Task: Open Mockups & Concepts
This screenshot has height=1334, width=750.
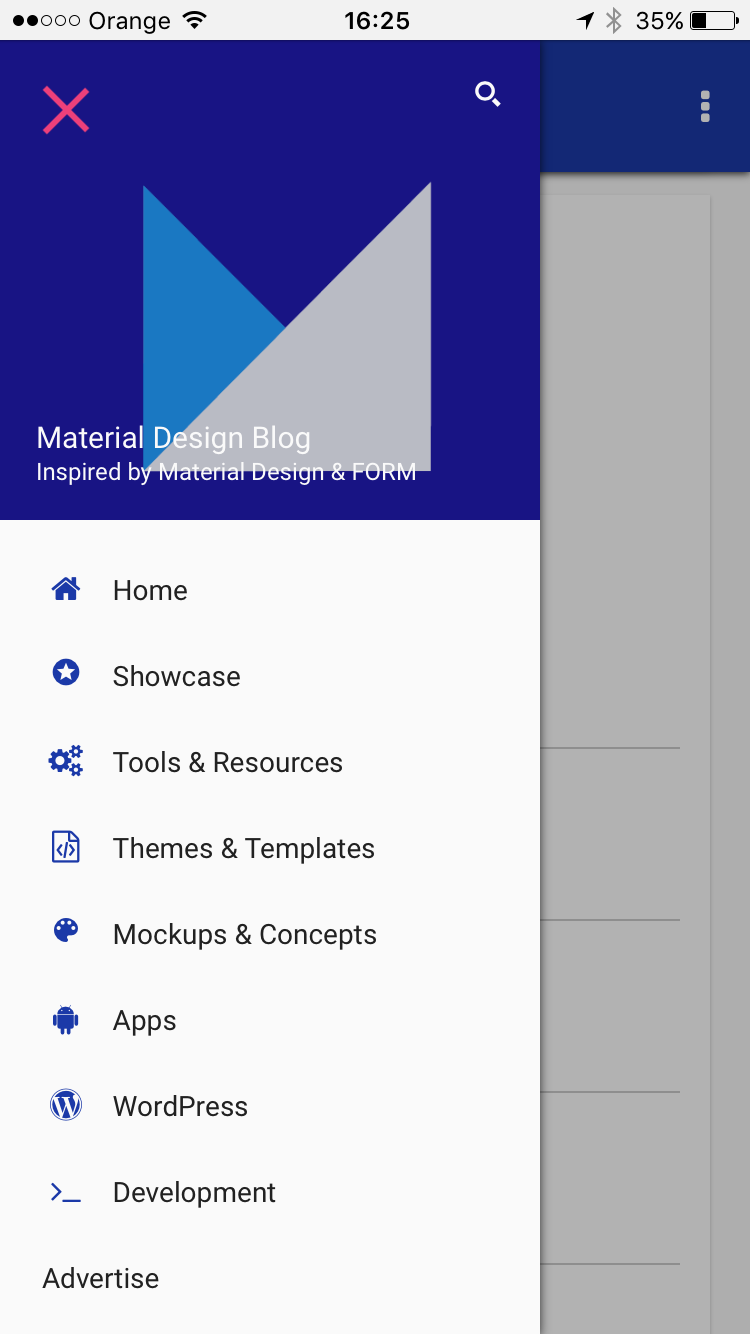Action: [x=244, y=934]
